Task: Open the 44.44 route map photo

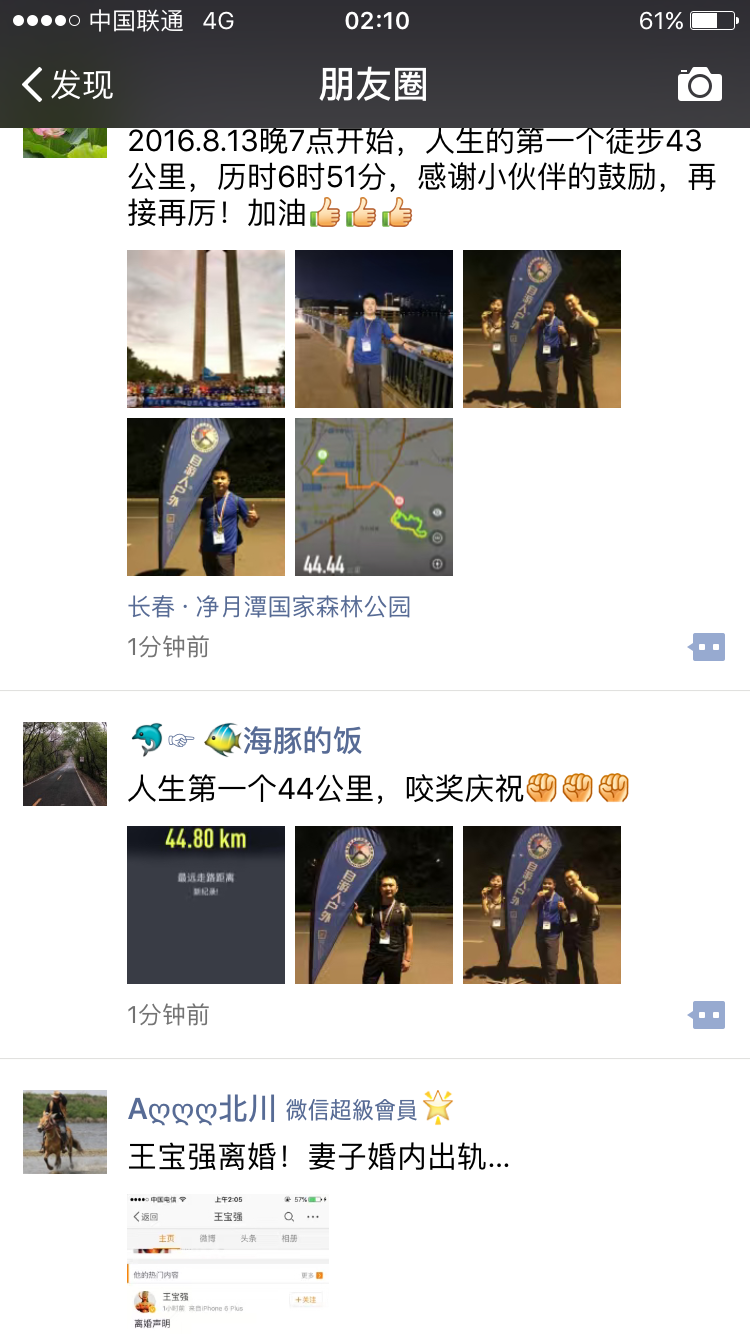Action: (x=374, y=497)
